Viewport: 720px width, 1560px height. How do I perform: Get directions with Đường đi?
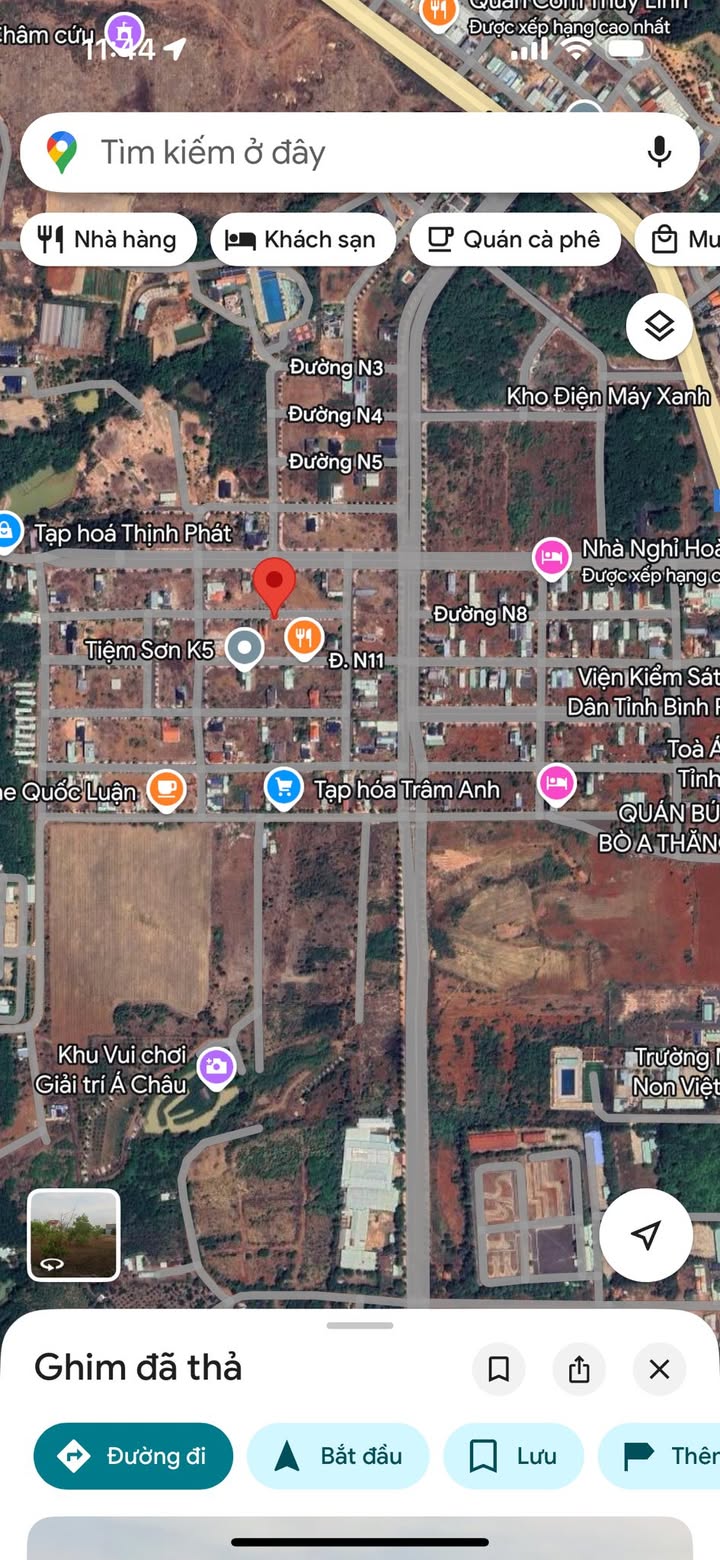point(133,1456)
